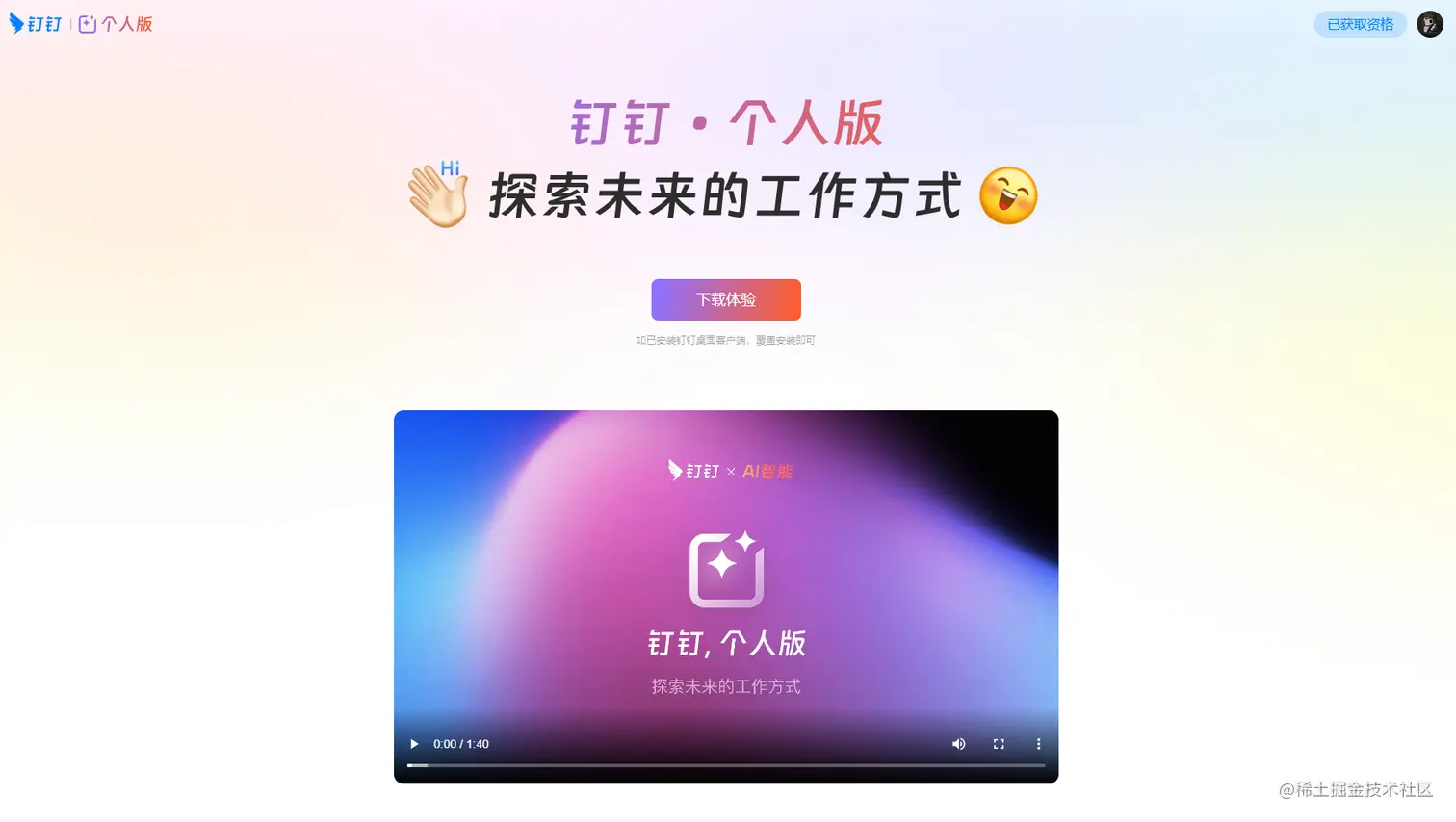Open the video's more options menu
The image size is (1456, 822).
(1038, 744)
